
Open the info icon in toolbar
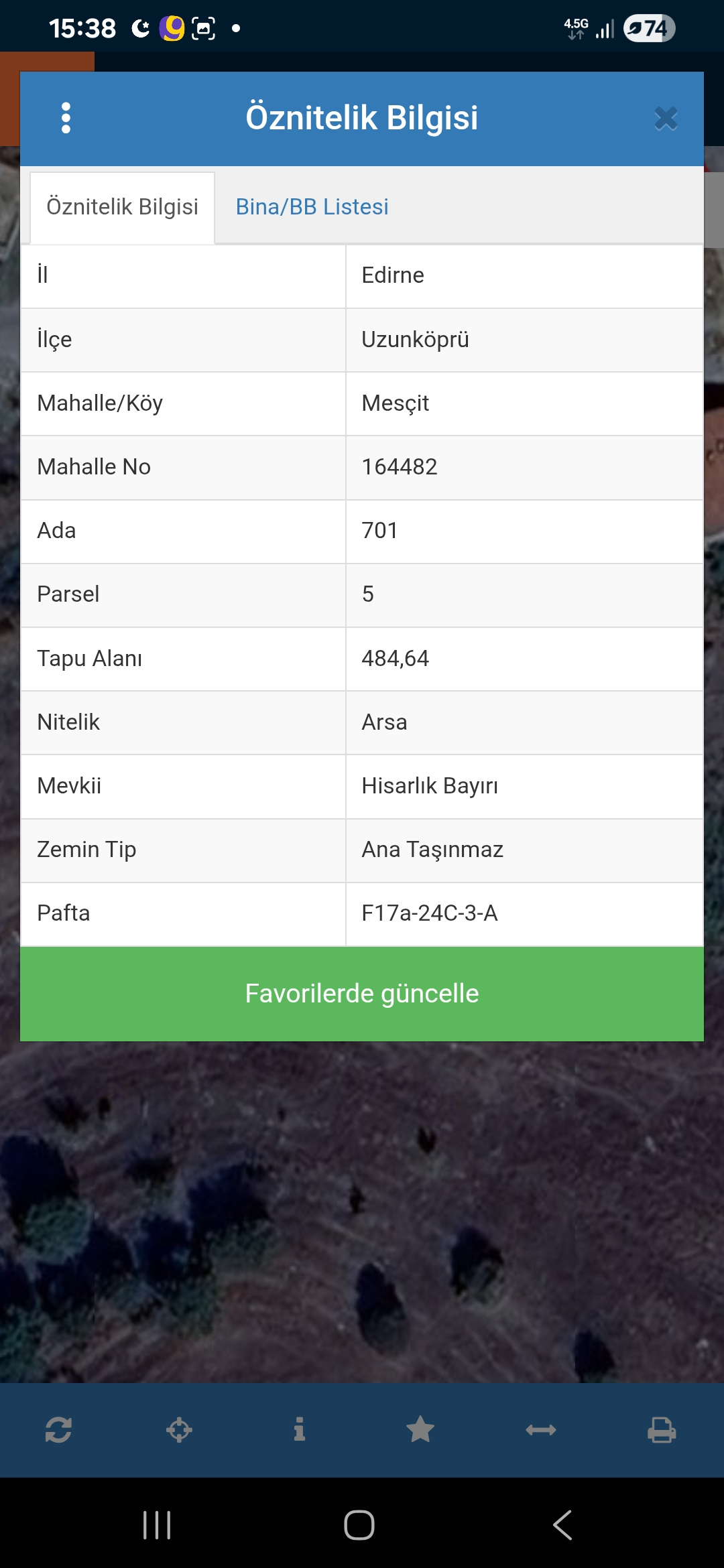click(300, 1430)
